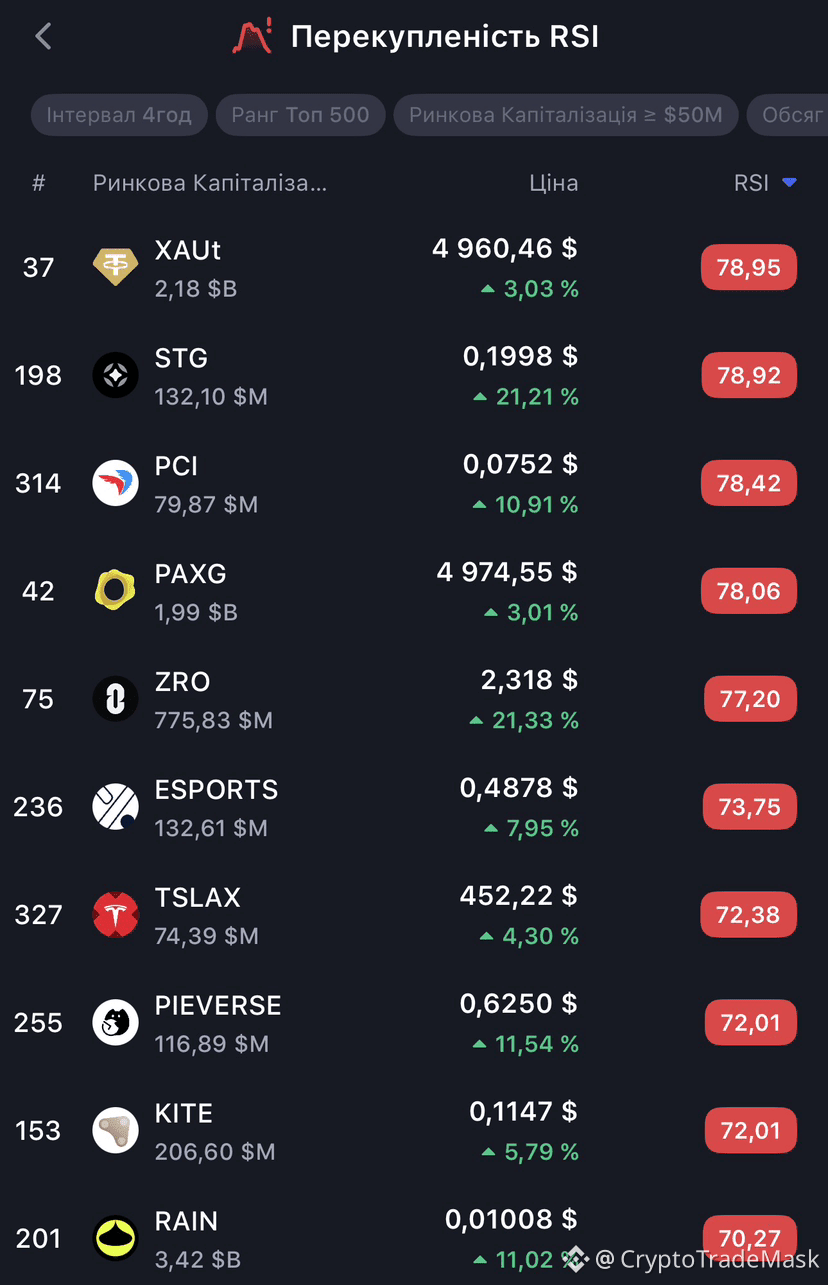Select the ESPORTS row in the list
Image resolution: width=828 pixels, height=1285 pixels.
[414, 807]
